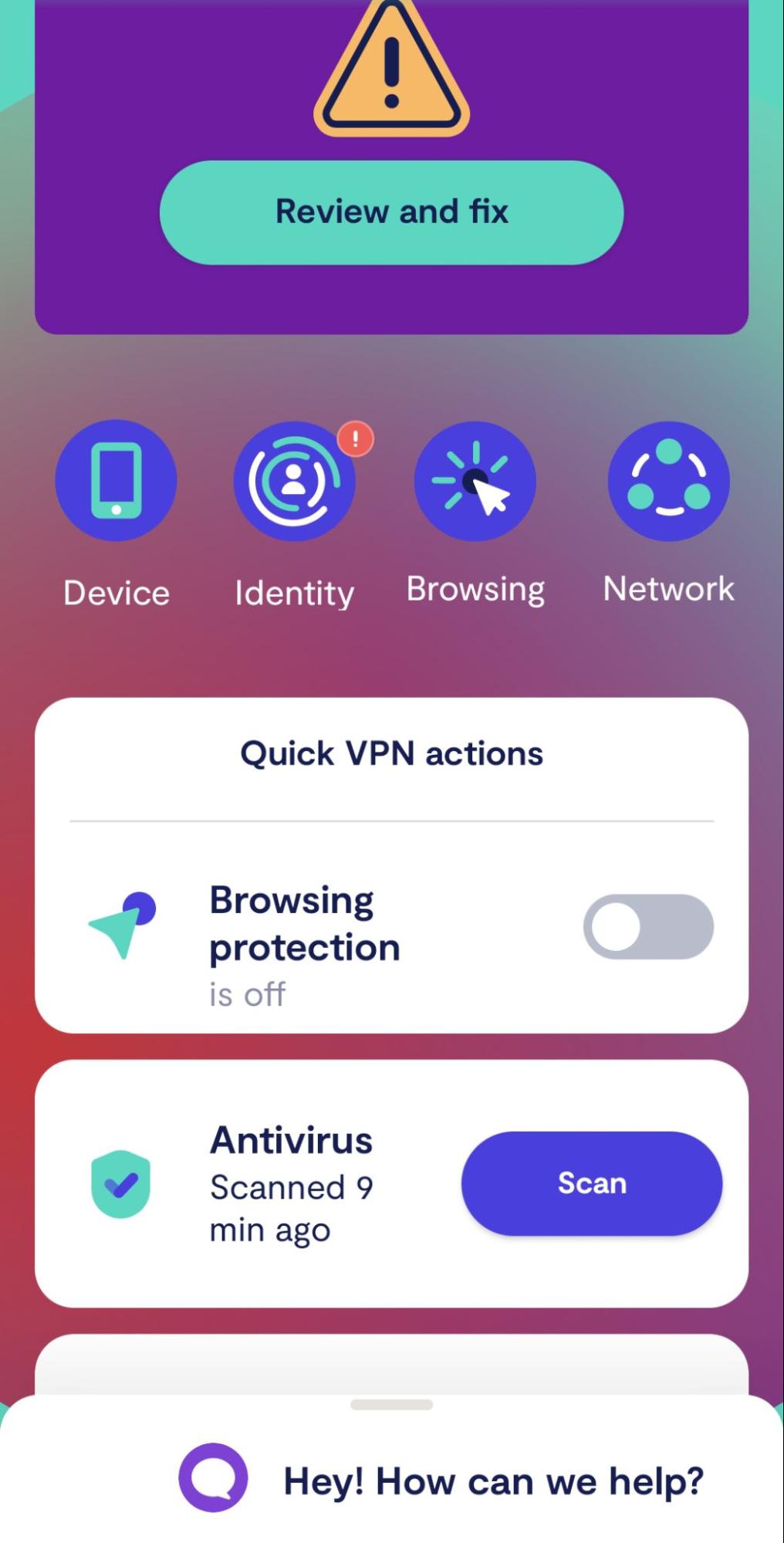The image size is (784, 1543).
Task: Open the Device section
Action: pos(116,480)
